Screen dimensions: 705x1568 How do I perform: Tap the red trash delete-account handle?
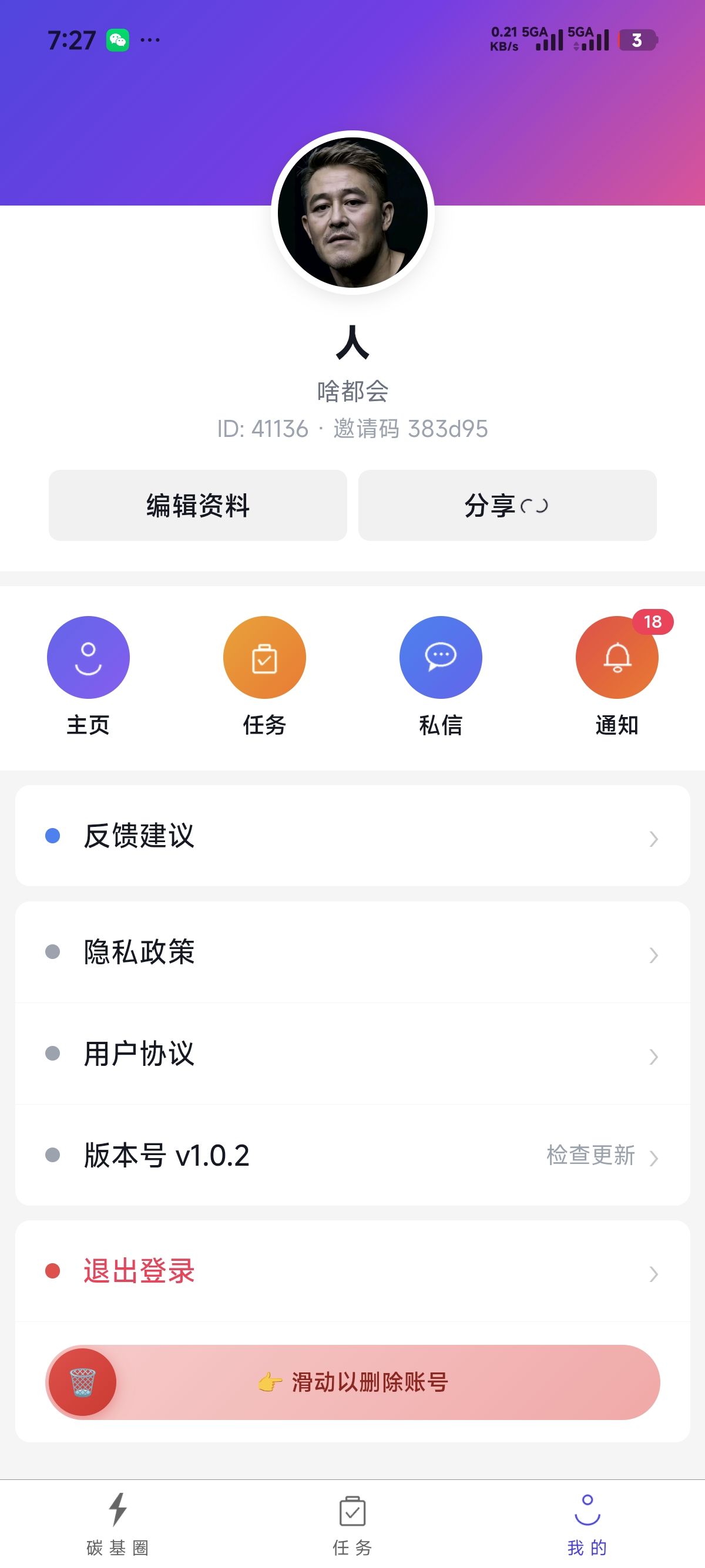83,1382
